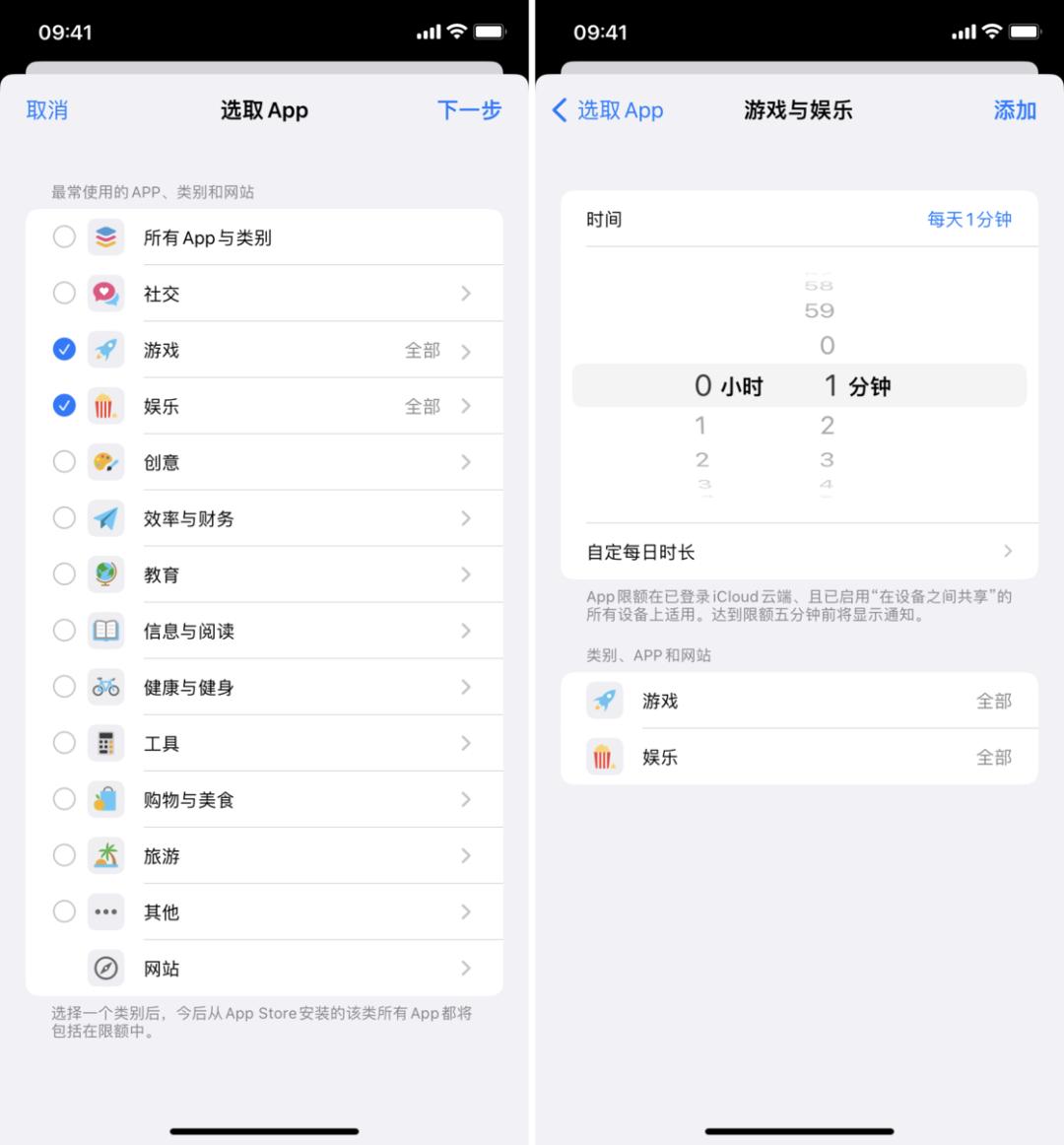
Task: Open the 教育 category row
Action: click(x=264, y=574)
